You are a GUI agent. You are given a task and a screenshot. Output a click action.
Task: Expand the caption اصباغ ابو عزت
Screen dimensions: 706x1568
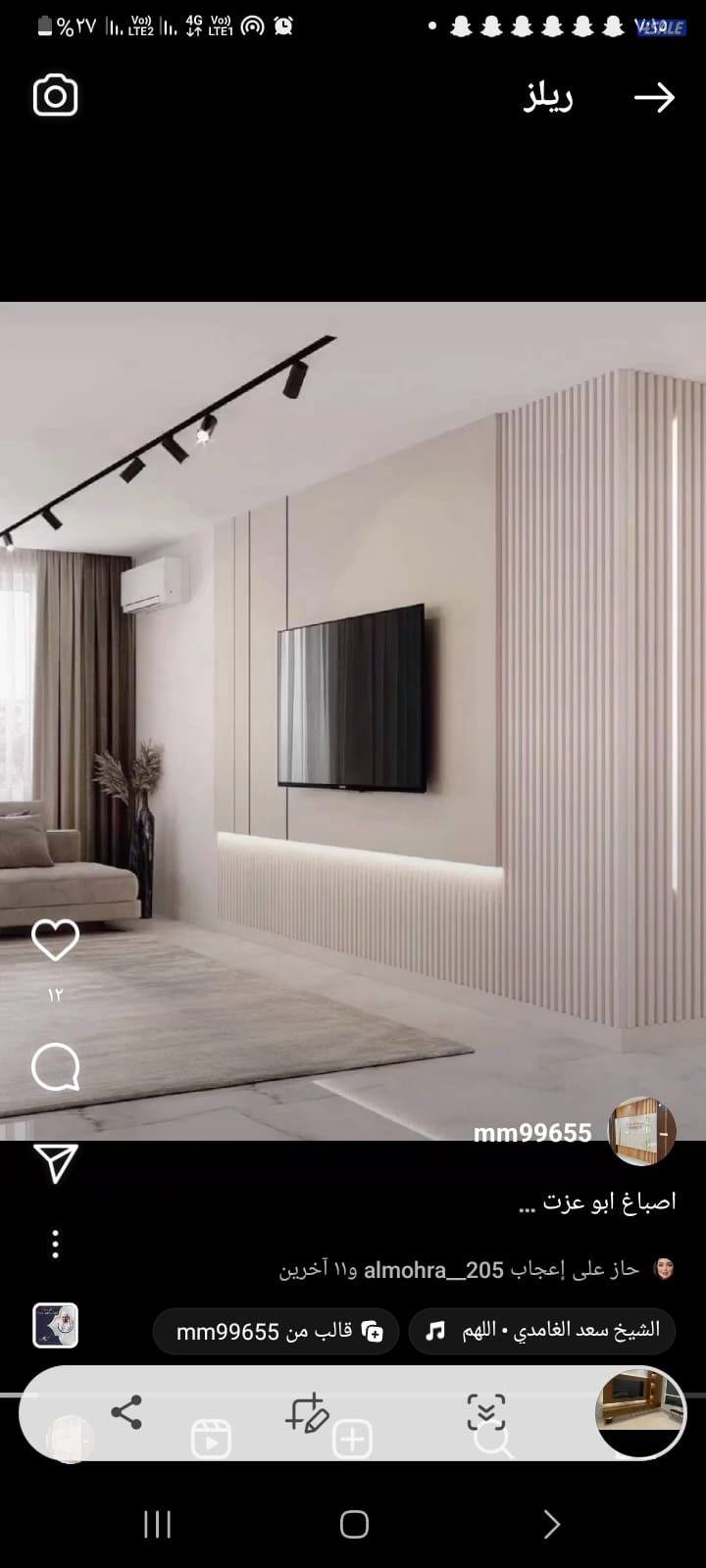[597, 1201]
